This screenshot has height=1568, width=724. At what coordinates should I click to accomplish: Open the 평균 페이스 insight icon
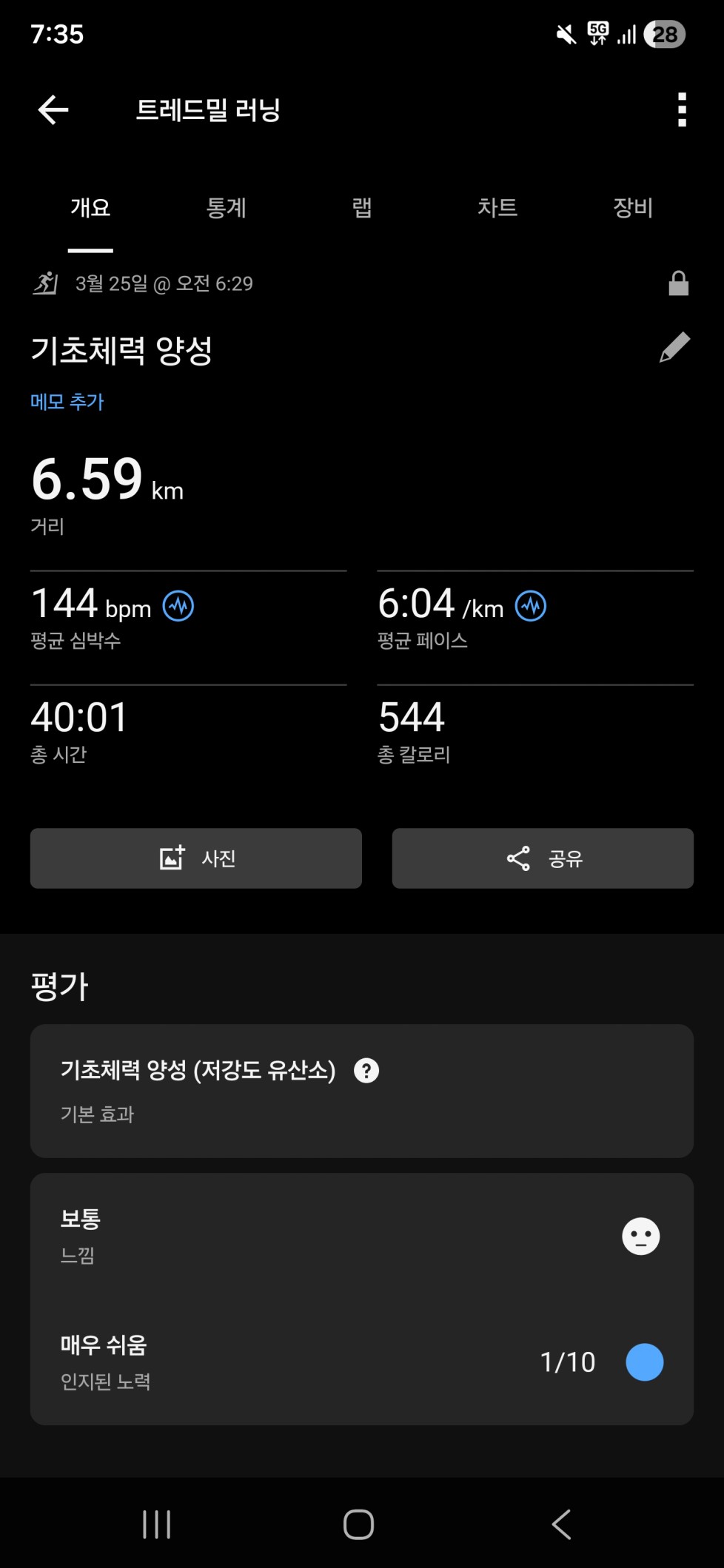pyautogui.click(x=531, y=607)
